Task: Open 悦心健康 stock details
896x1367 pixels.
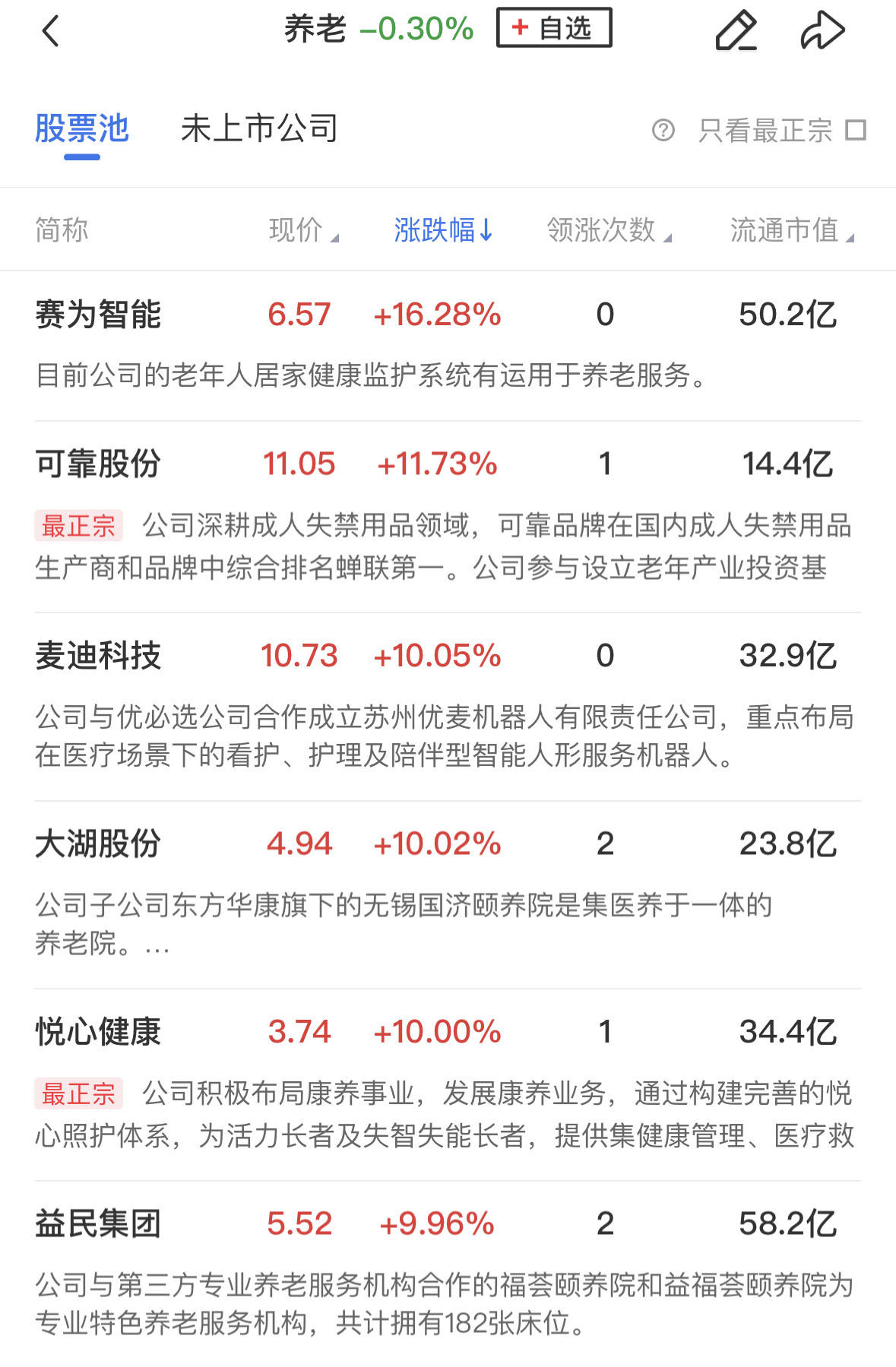Action: pos(98,1032)
